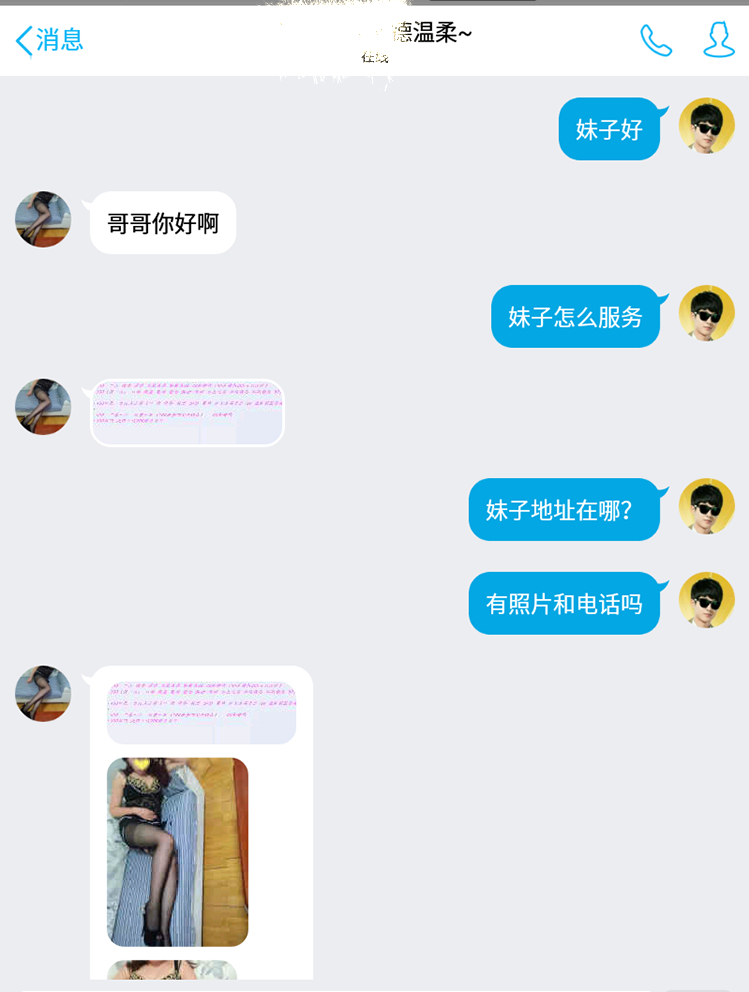Go back to the 消息 list
The image size is (749, 992).
pos(49,40)
